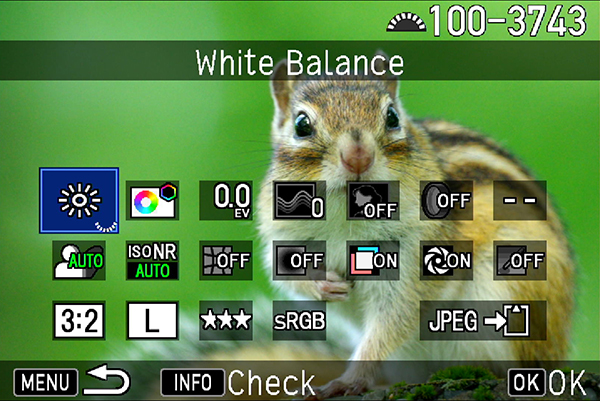Tap INFO Check
600x401 pixels.
(238, 382)
